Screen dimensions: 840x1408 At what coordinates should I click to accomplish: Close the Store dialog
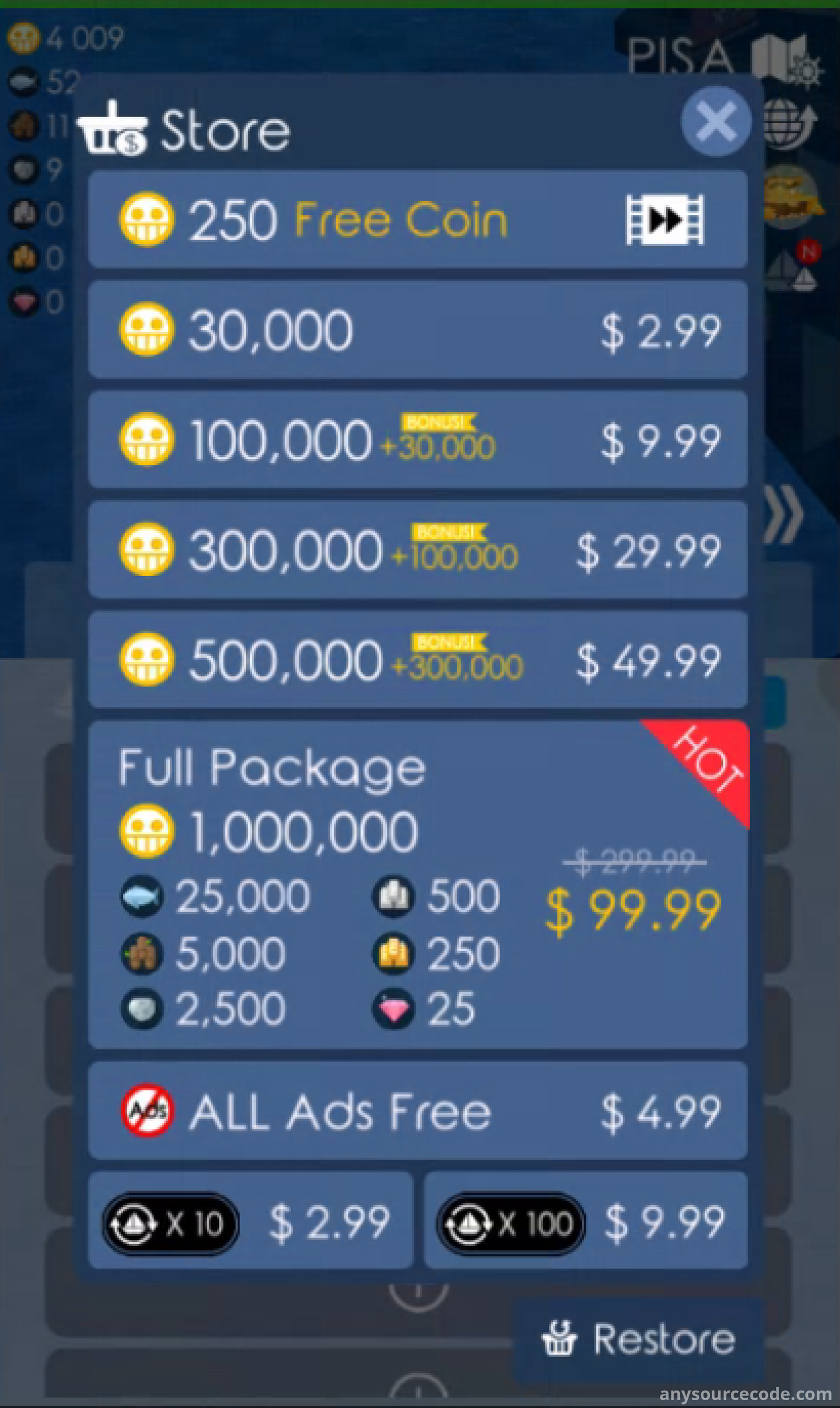point(716,121)
